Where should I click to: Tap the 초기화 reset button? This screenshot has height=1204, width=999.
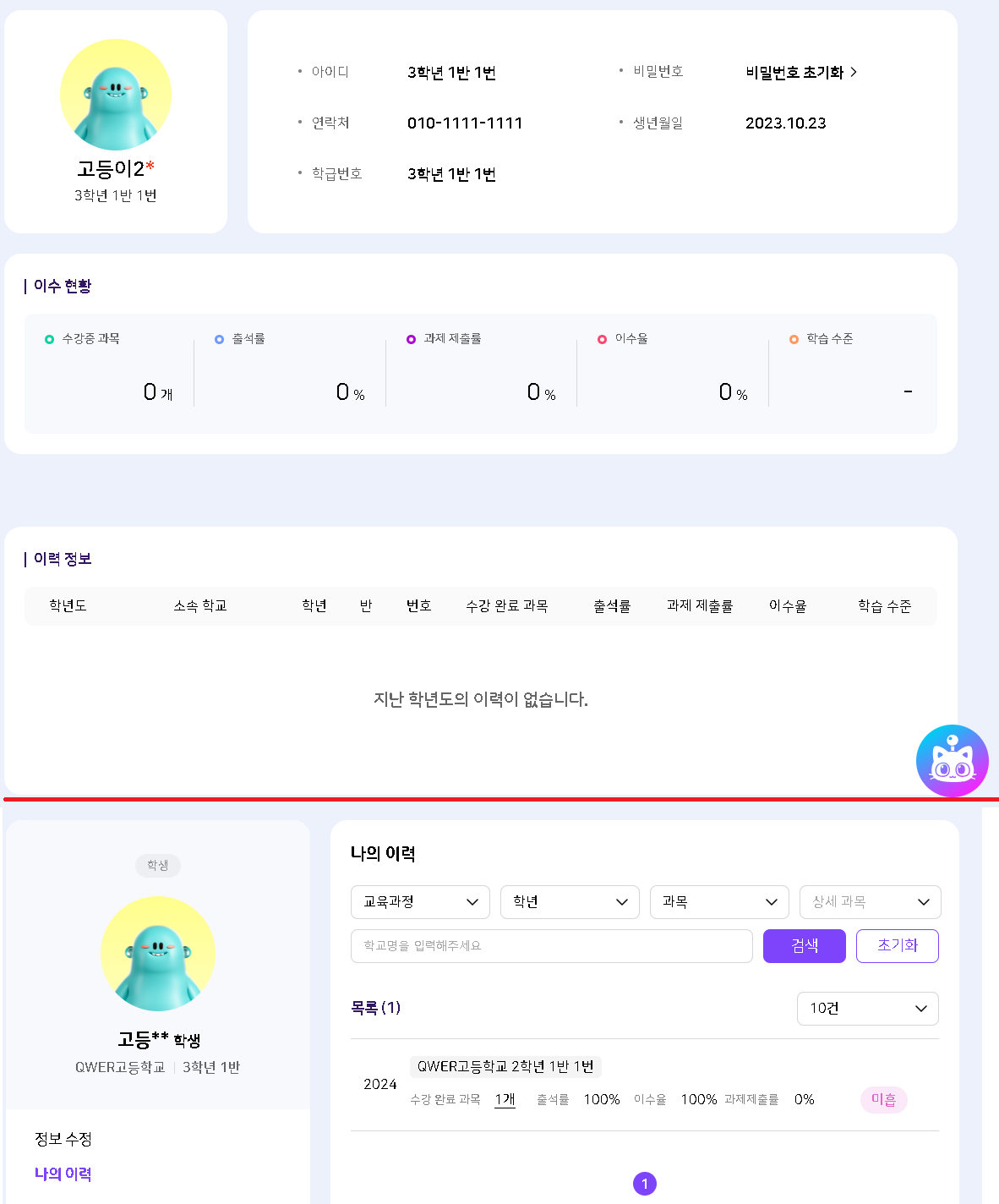coord(897,946)
